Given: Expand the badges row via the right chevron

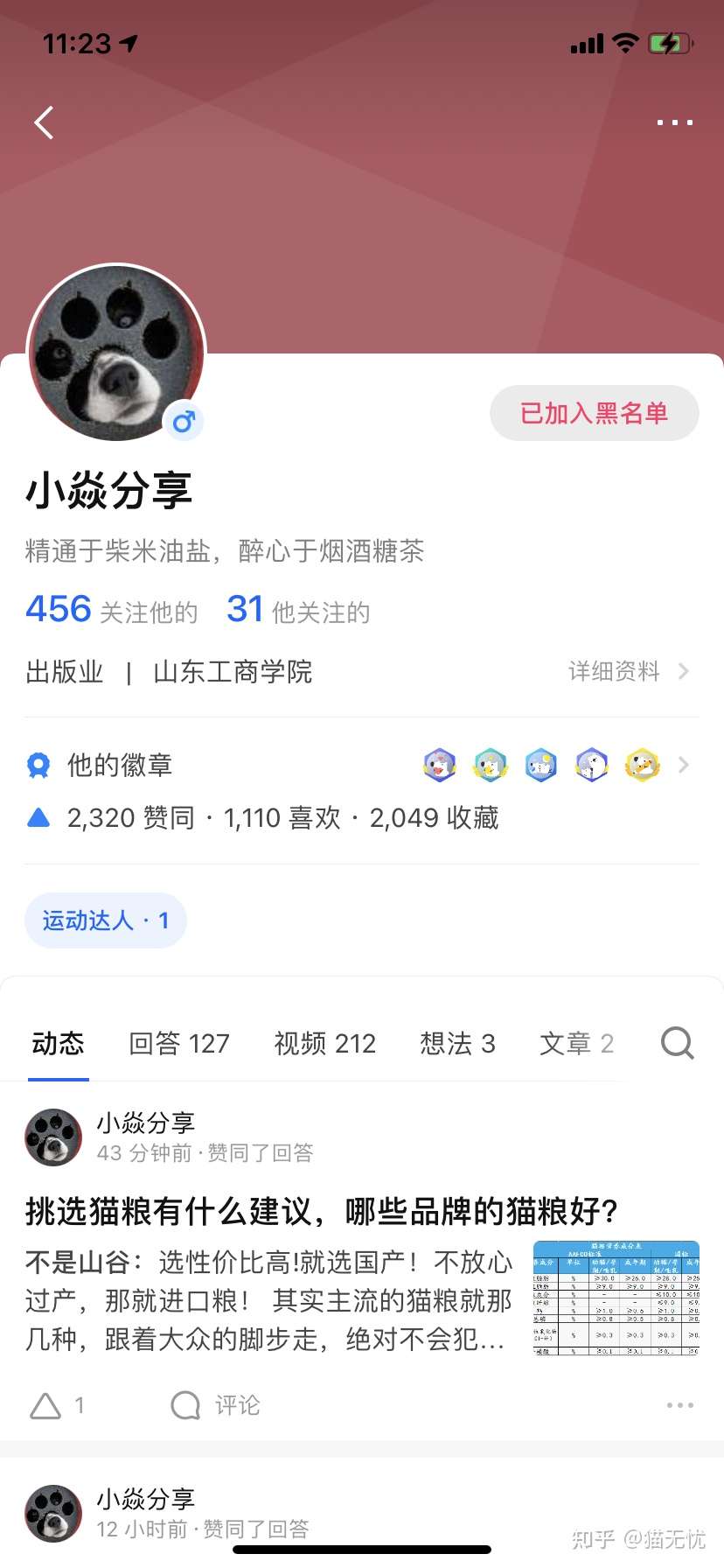Looking at the screenshot, I should [686, 764].
